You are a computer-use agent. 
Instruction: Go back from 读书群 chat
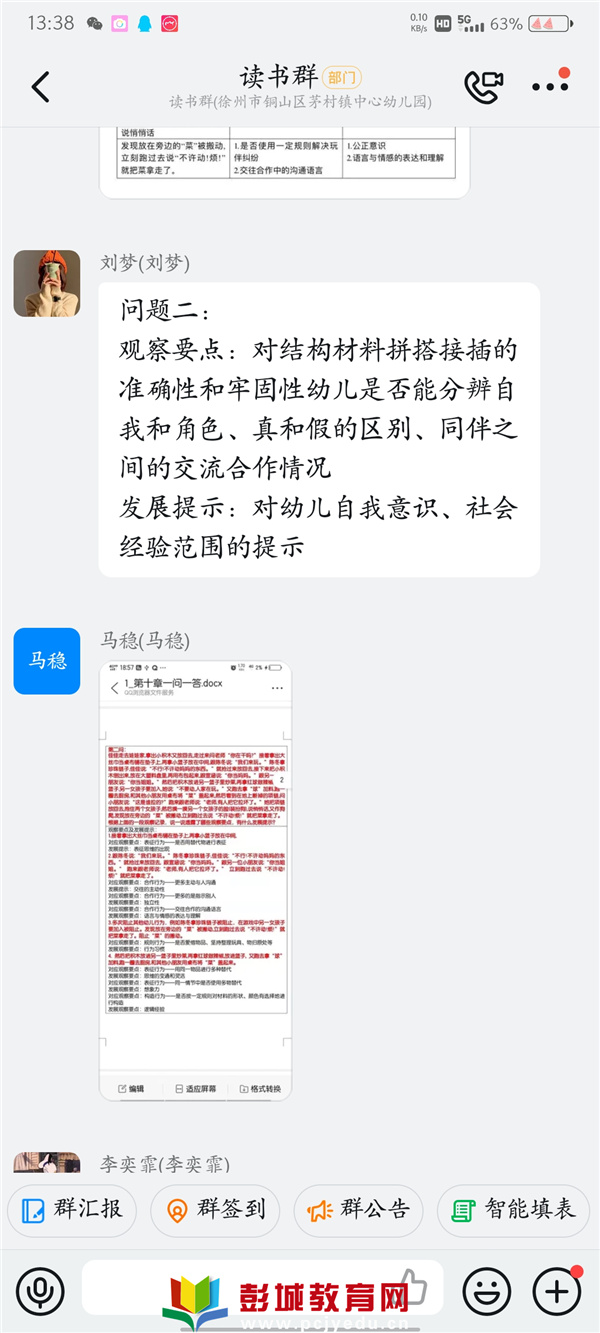point(40,87)
